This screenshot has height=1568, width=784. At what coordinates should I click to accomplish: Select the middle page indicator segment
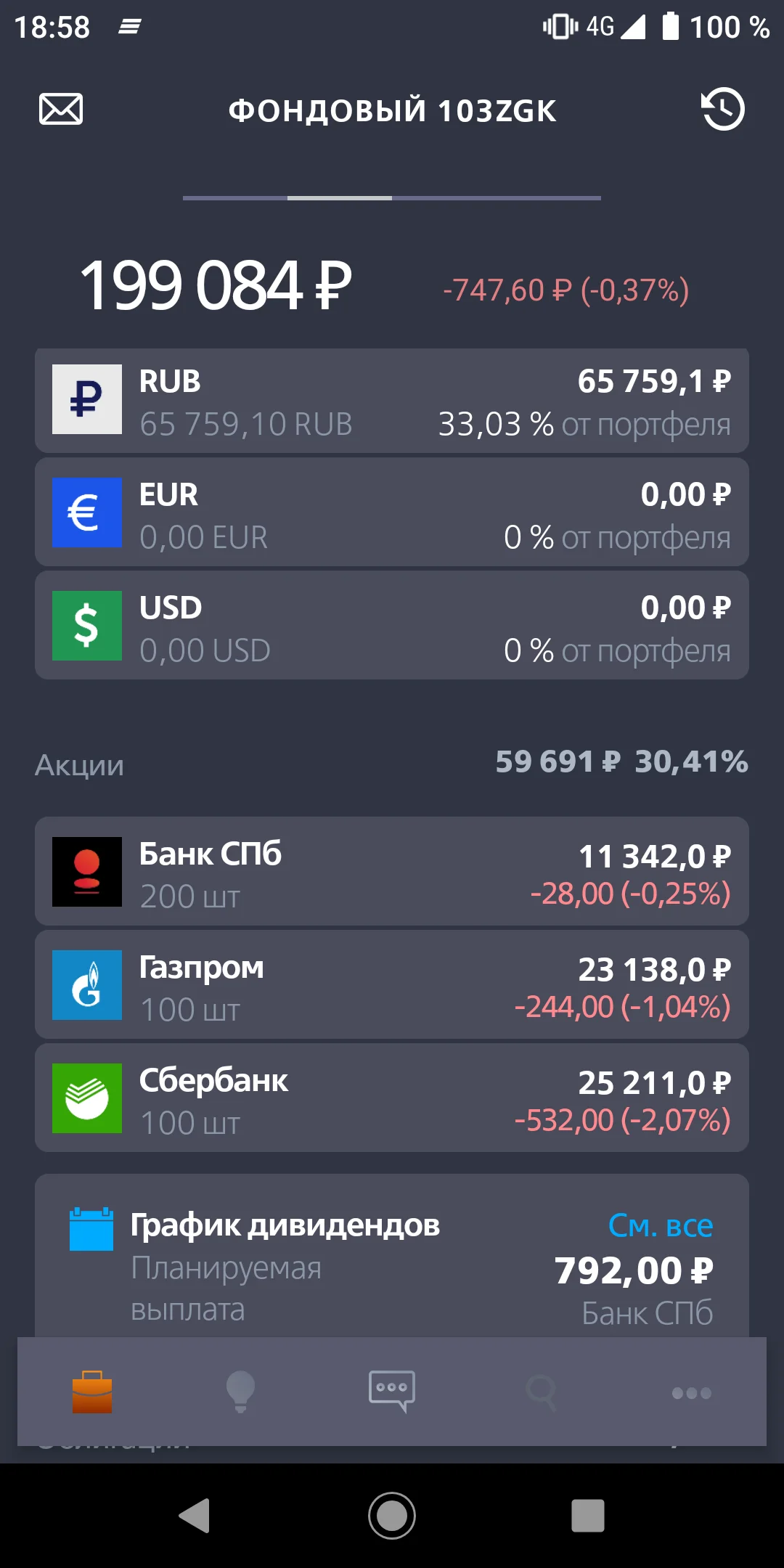pyautogui.click(x=341, y=196)
